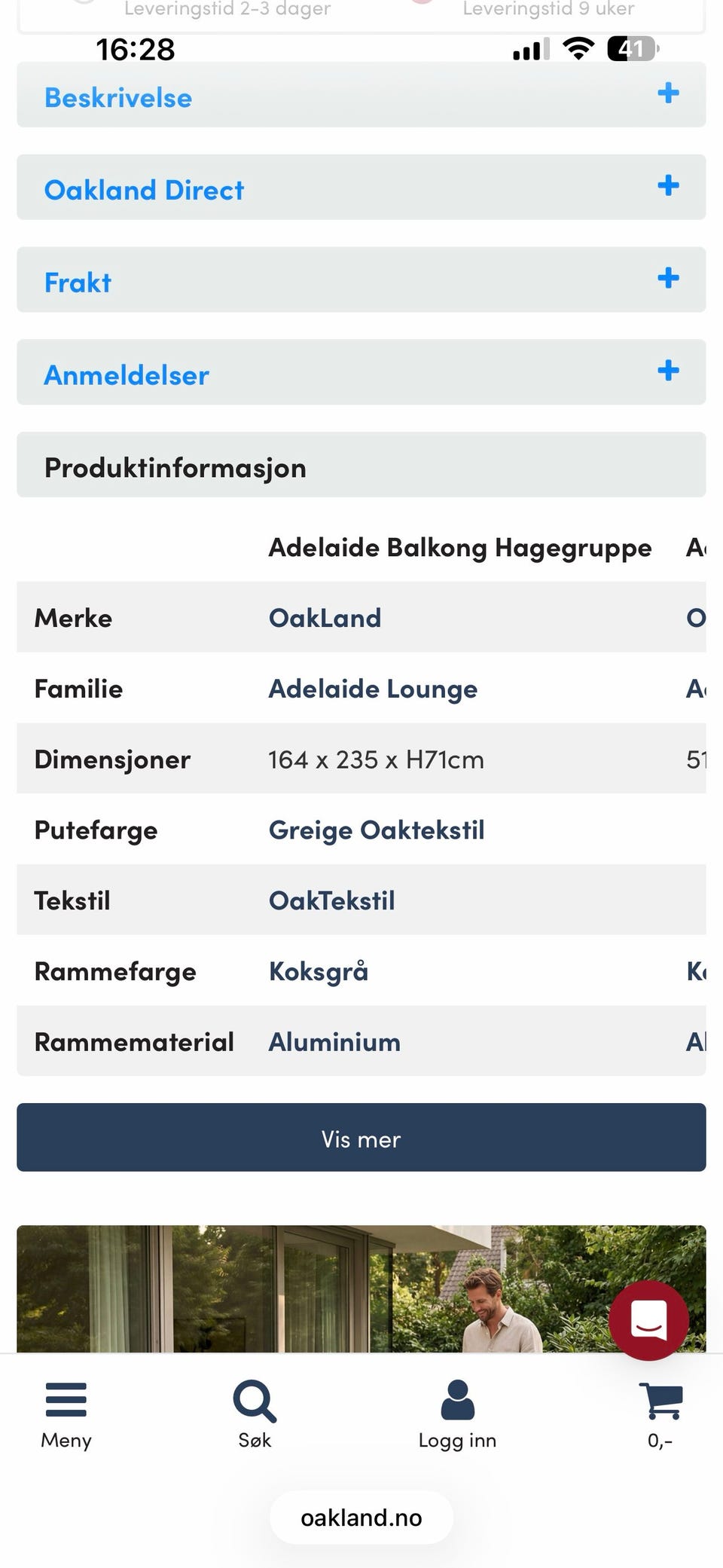
Task: Tap the Søk magnifier icon
Action: point(254,1400)
